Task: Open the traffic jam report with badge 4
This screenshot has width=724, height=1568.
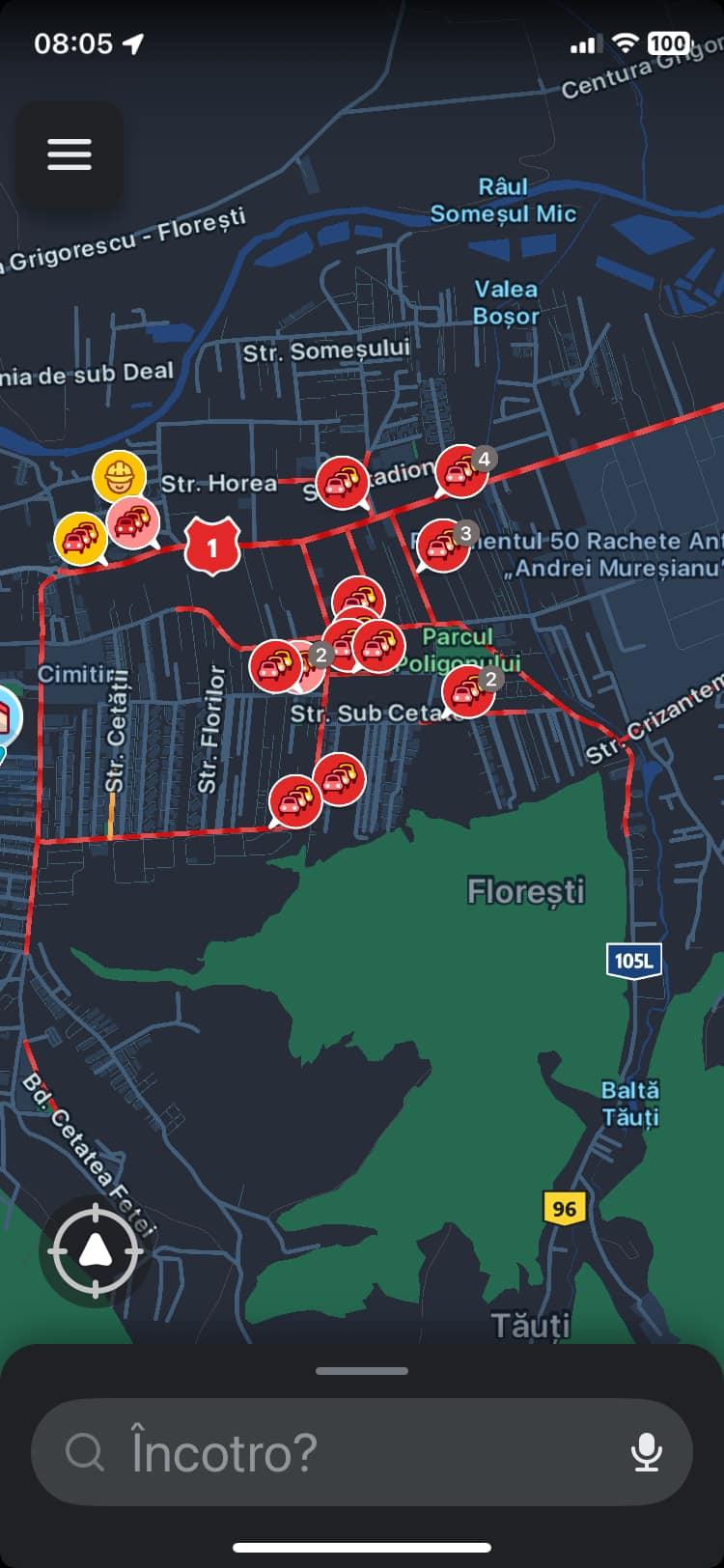Action: point(462,471)
